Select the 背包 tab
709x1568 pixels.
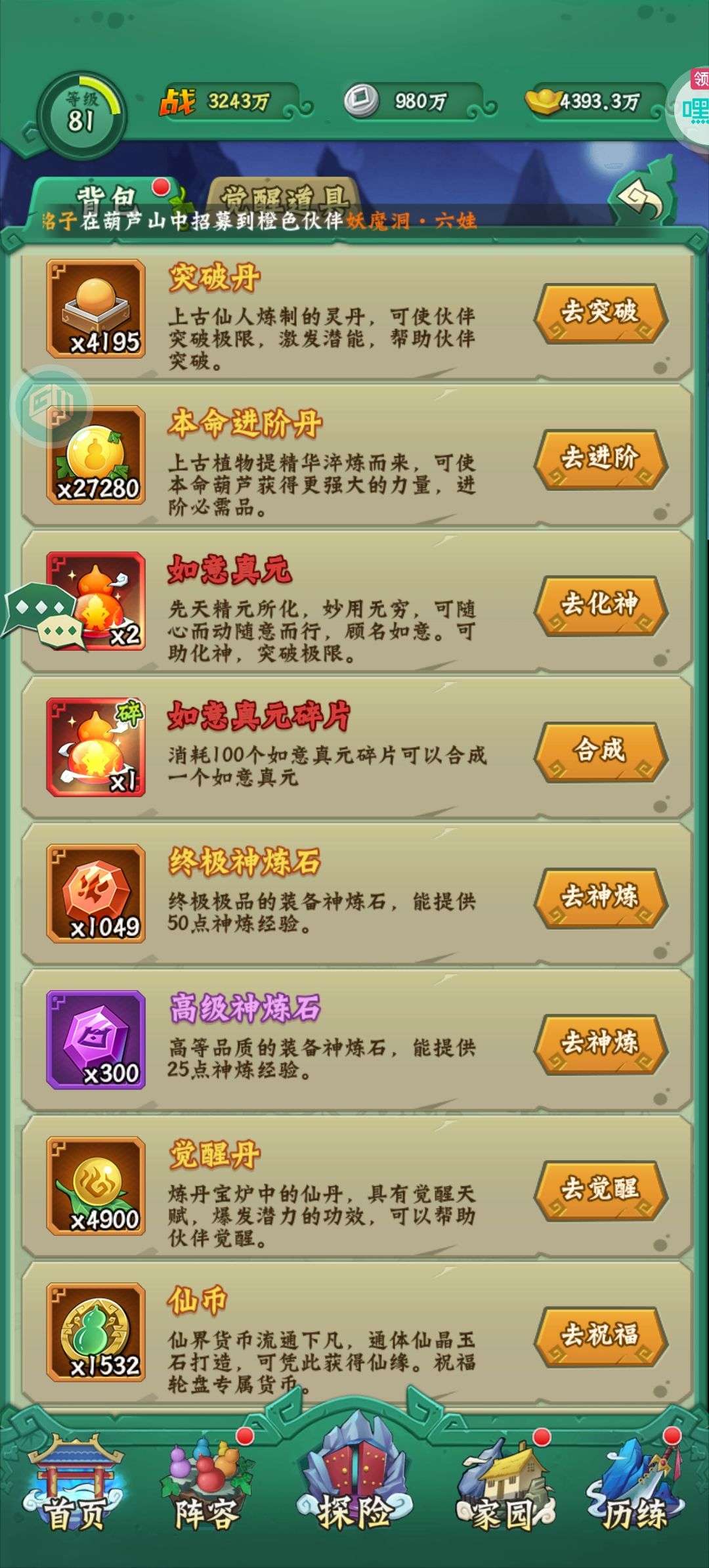coord(108,197)
